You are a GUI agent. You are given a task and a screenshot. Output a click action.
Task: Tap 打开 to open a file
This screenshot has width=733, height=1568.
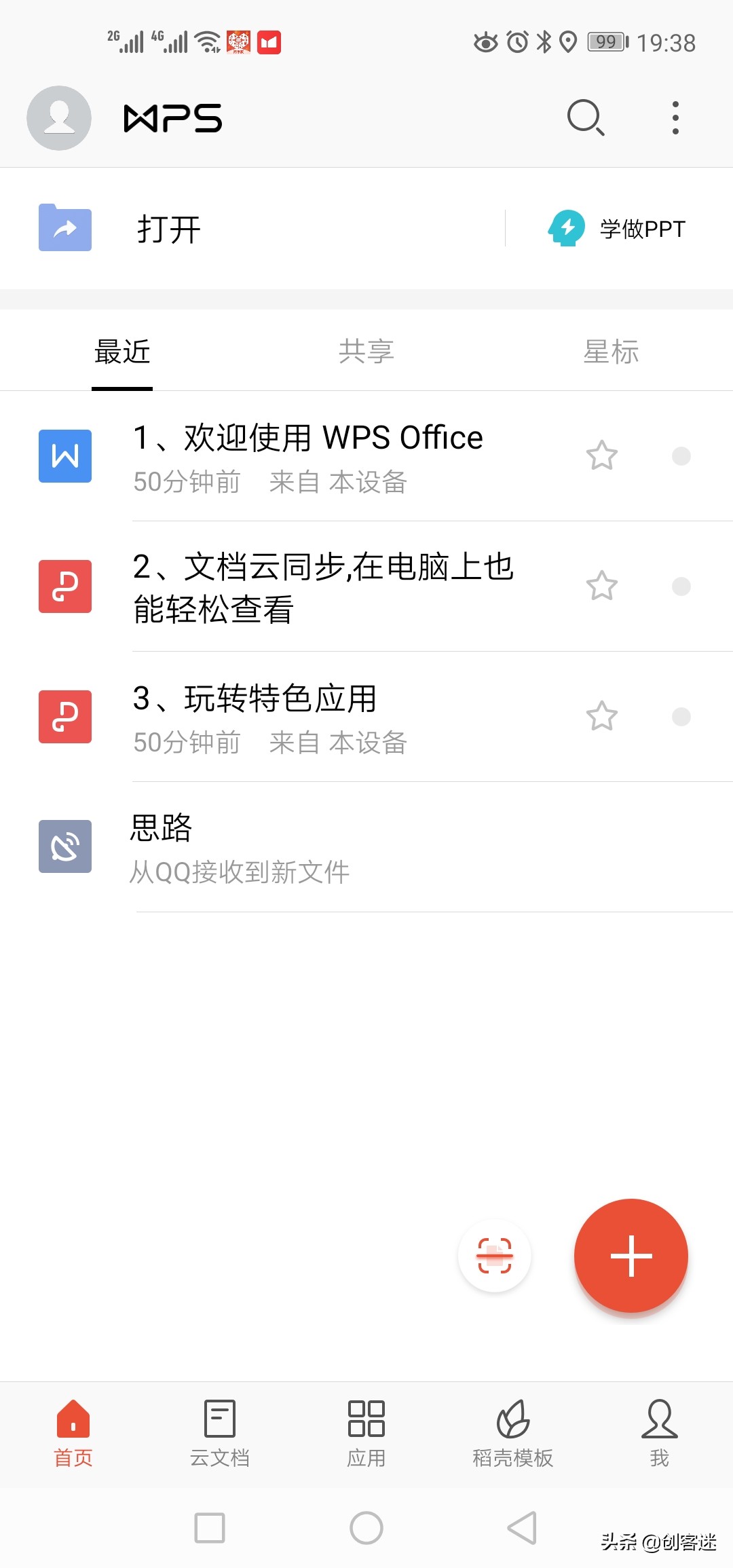click(x=168, y=229)
